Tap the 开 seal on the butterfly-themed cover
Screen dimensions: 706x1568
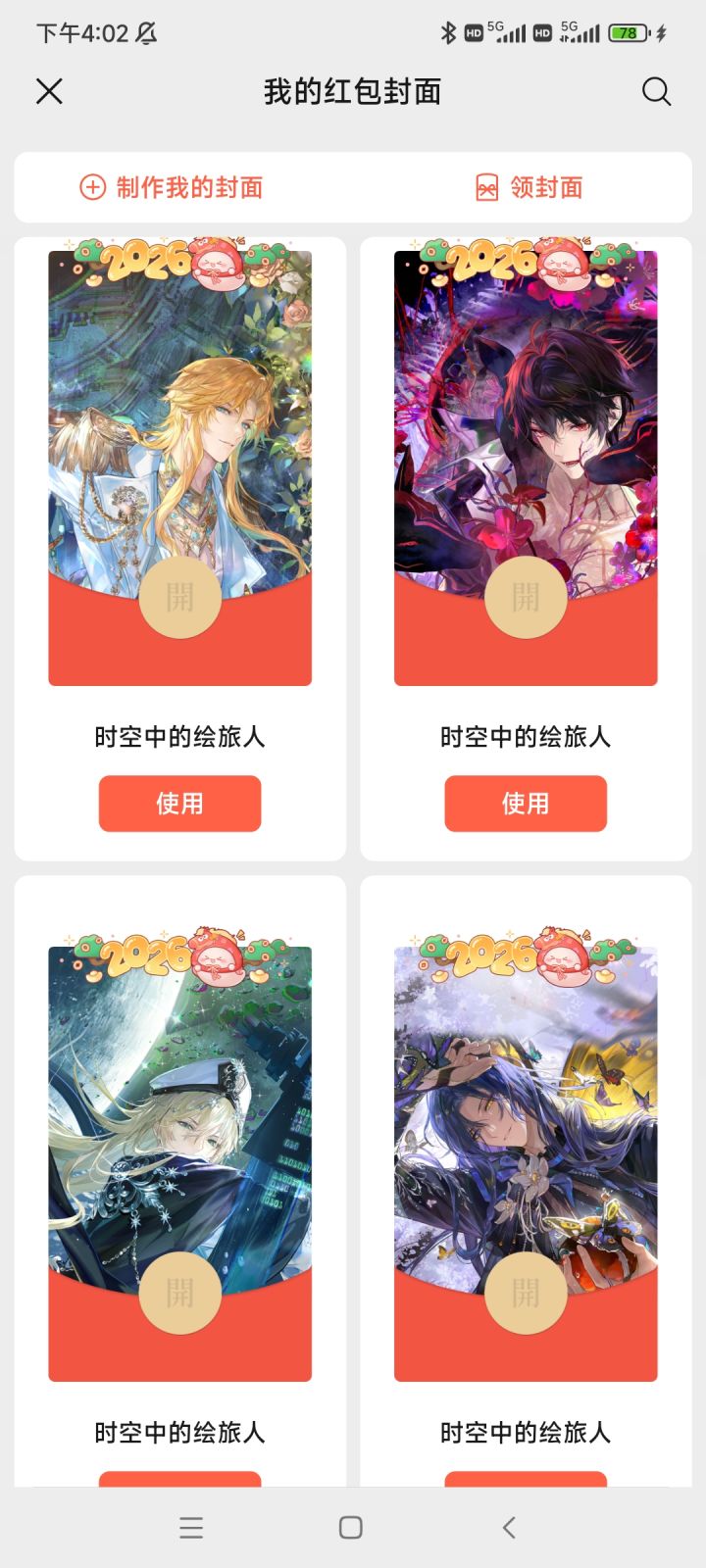point(526,1295)
